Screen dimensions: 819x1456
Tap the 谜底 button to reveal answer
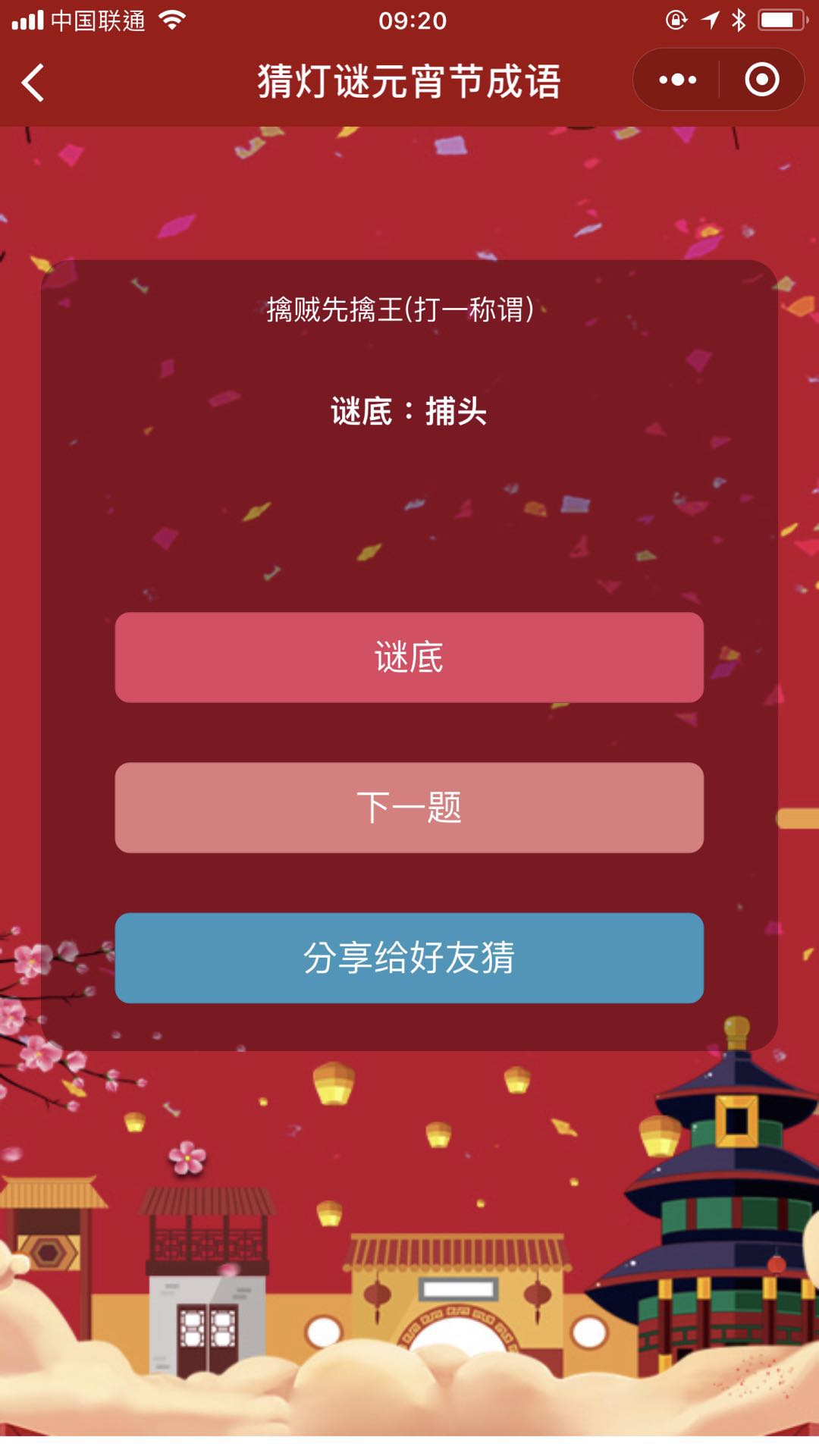tap(409, 657)
